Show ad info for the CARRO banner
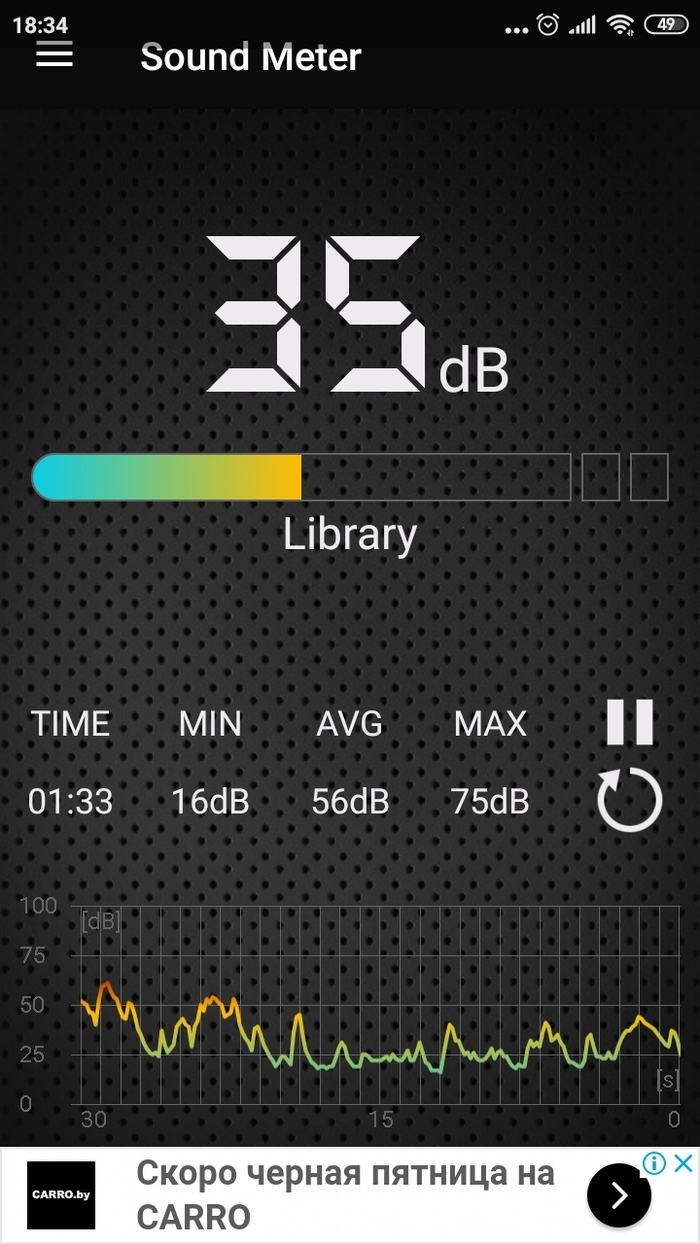 655,1163
